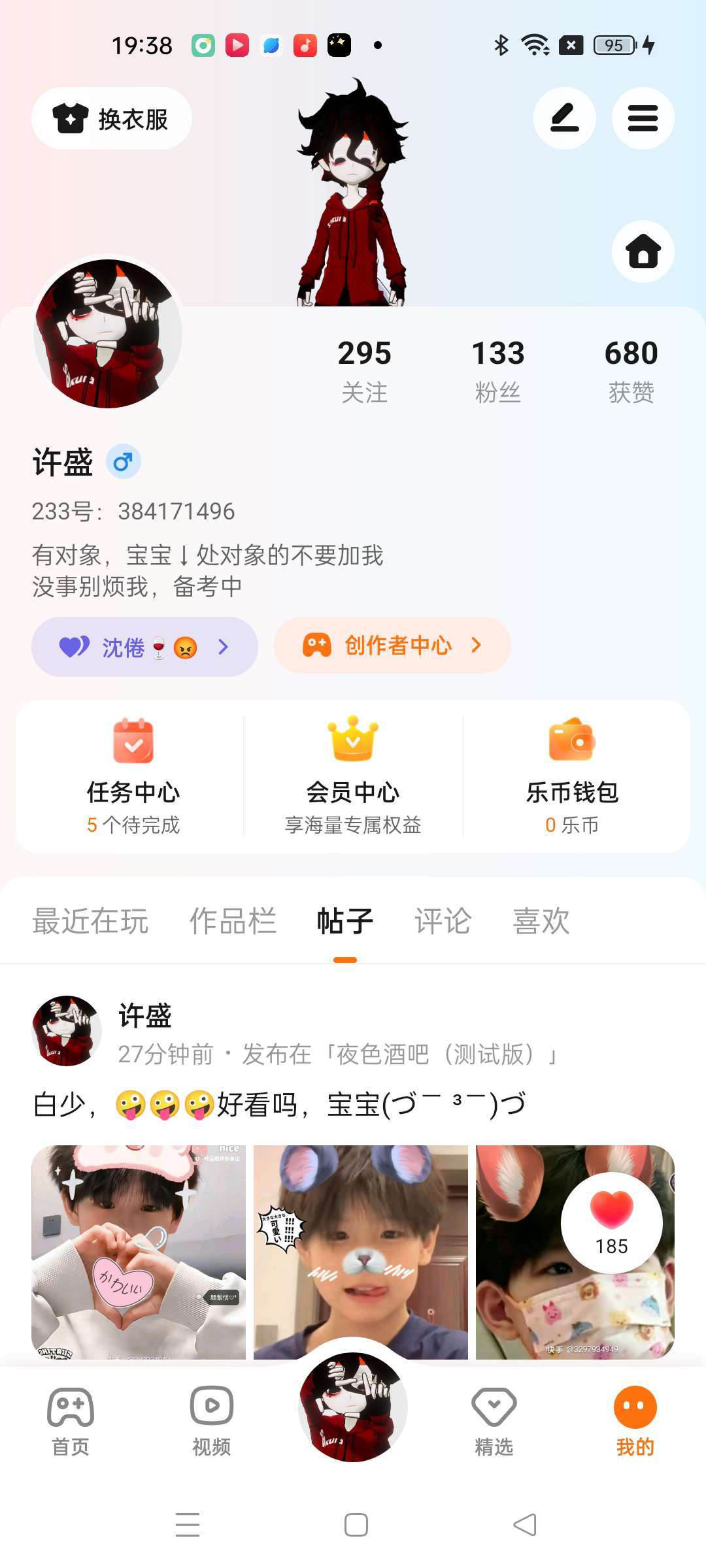Tap the 换衣服 outfit button
This screenshot has height=1568, width=706.
(x=112, y=119)
